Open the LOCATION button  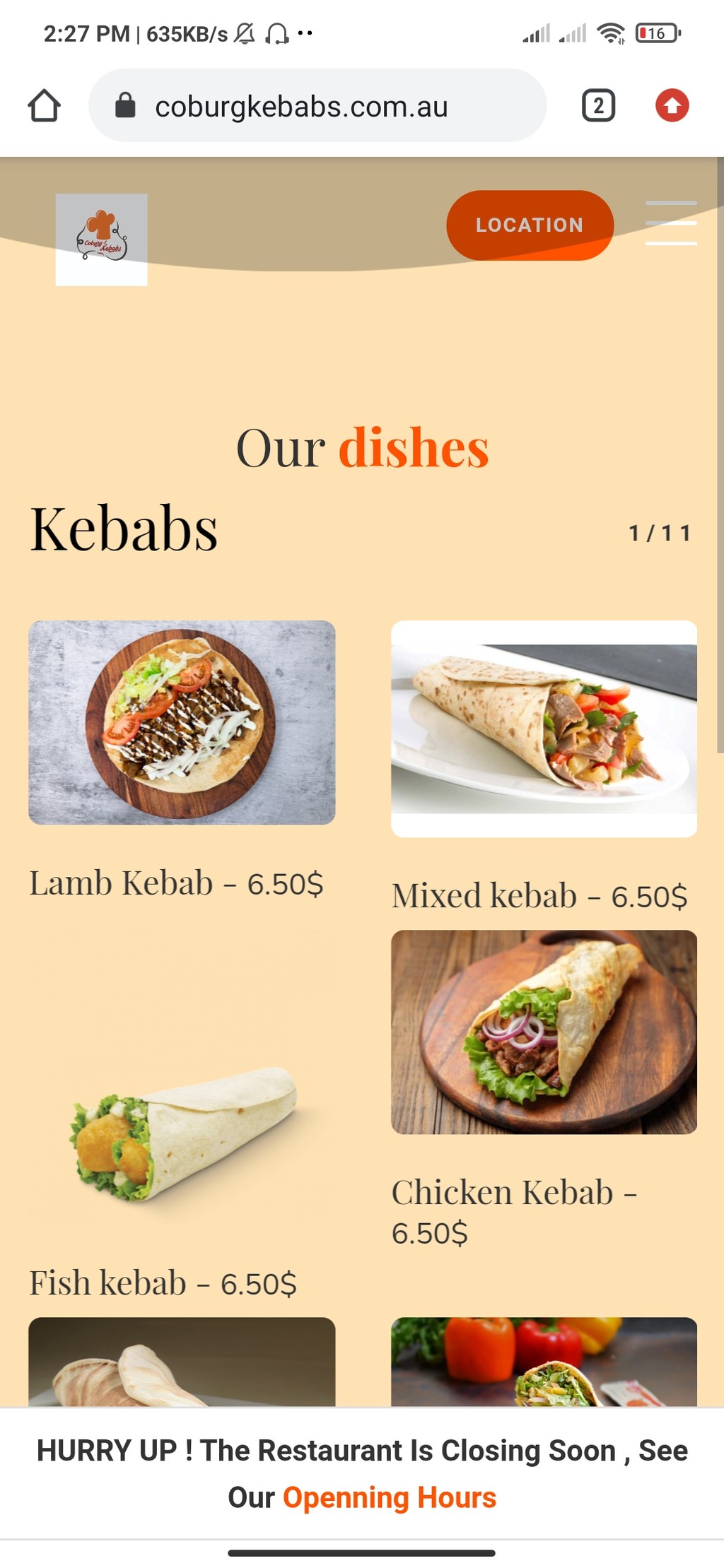point(530,225)
